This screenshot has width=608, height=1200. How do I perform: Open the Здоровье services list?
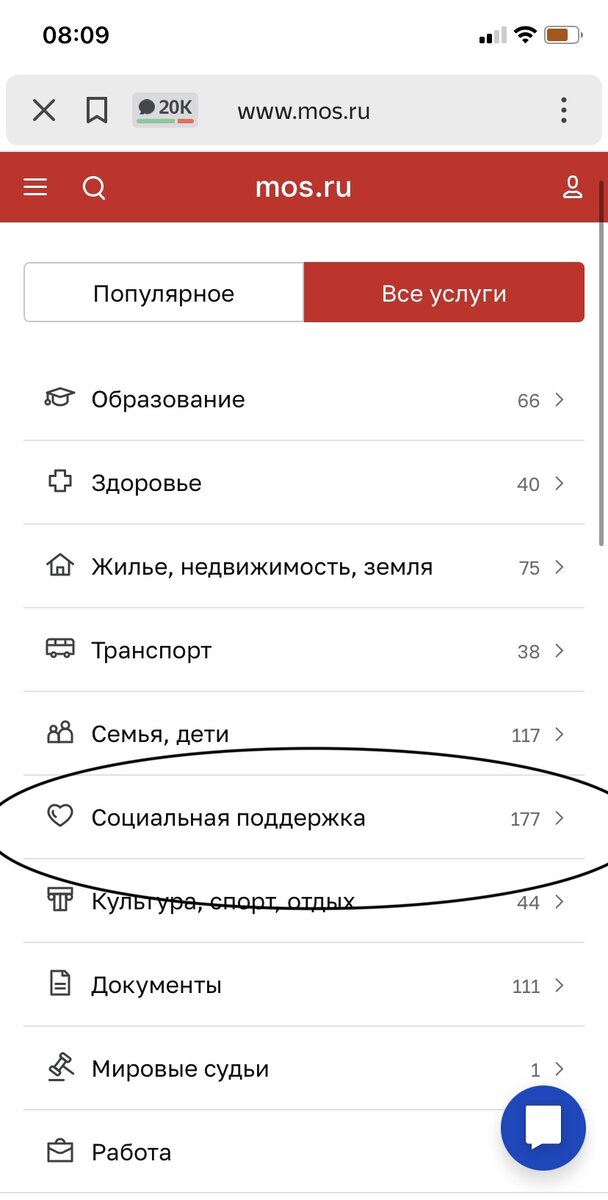300,484
